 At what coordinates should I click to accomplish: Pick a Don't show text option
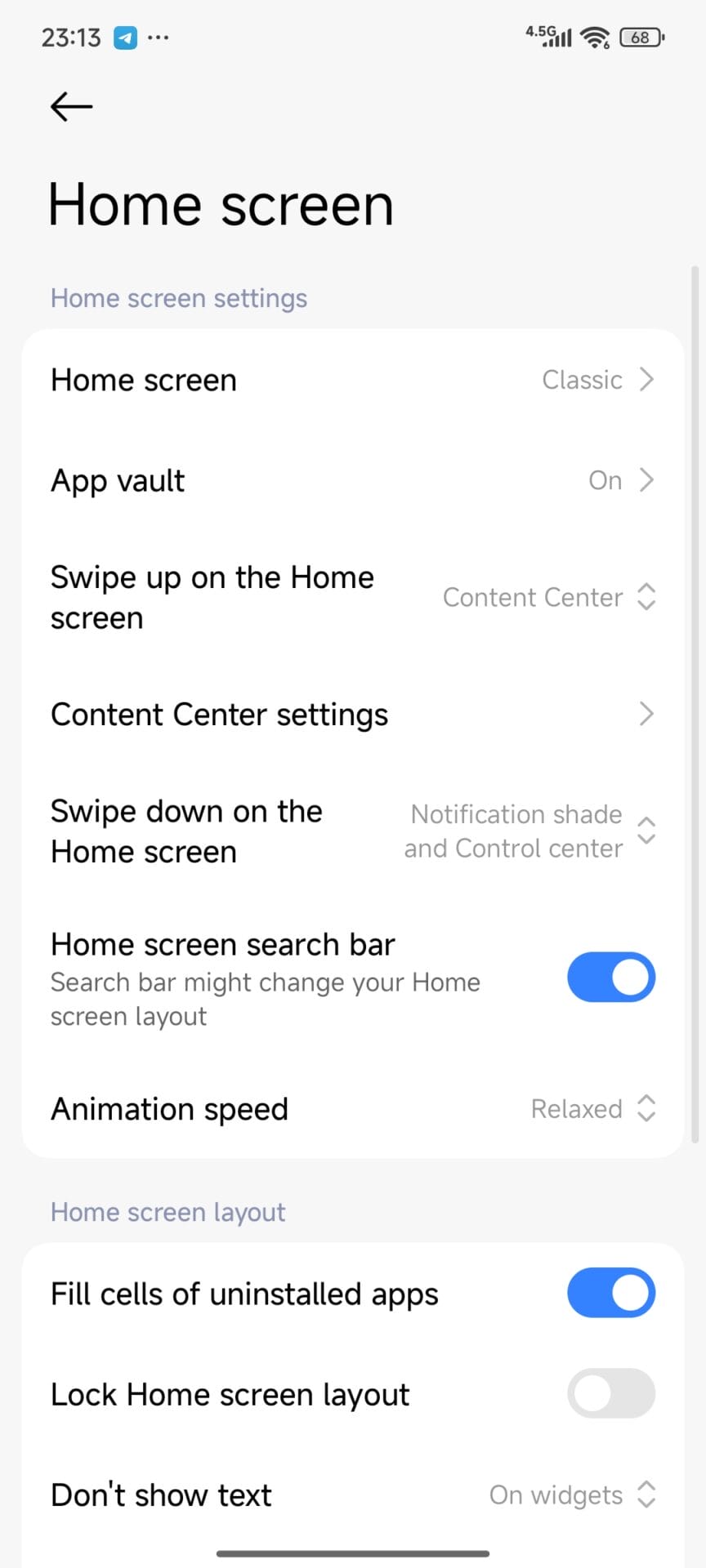click(x=352, y=1494)
